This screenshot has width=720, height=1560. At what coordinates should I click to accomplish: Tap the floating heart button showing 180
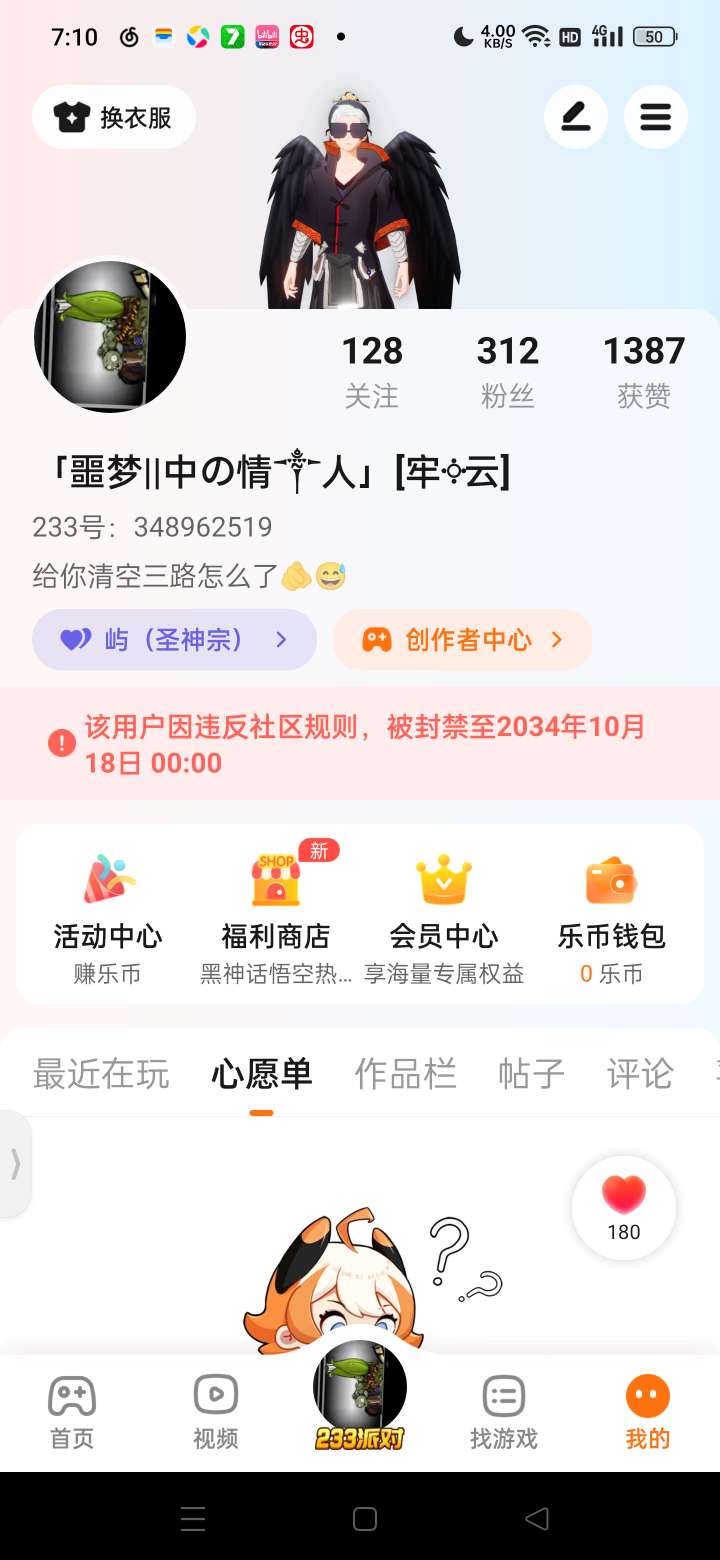coord(624,1207)
